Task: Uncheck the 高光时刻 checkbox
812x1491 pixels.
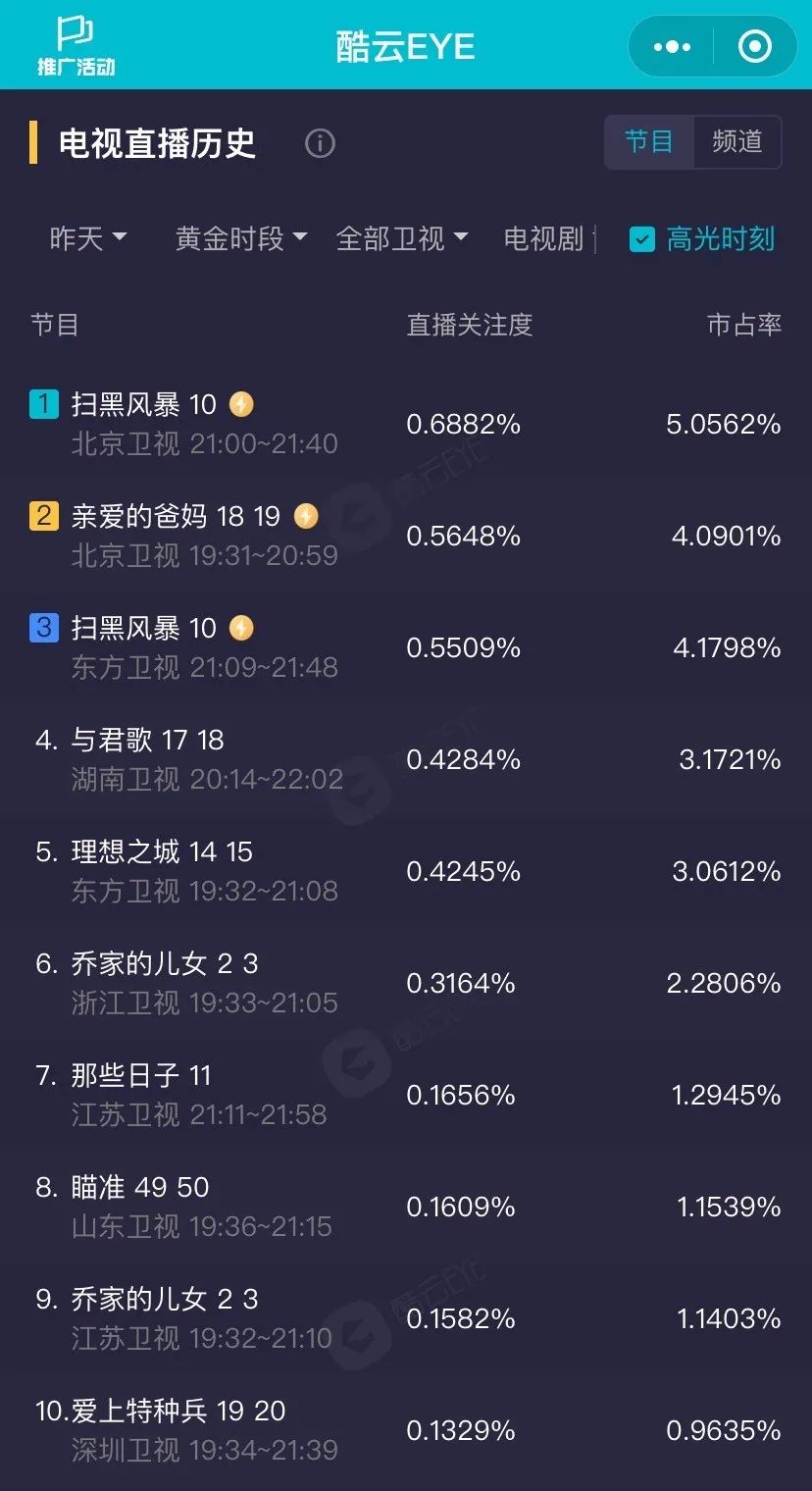Action: pyautogui.click(x=642, y=239)
